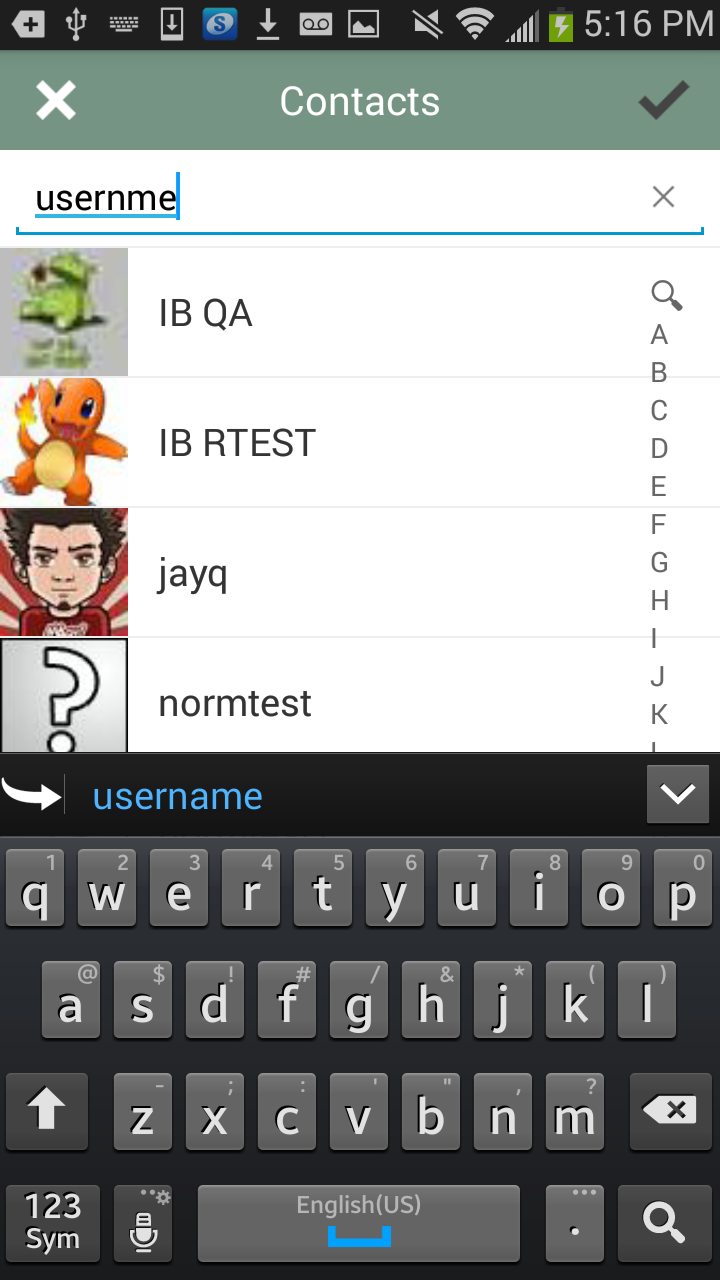Close the Contacts screen with the X
This screenshot has height=1280, width=720.
[x=56, y=101]
